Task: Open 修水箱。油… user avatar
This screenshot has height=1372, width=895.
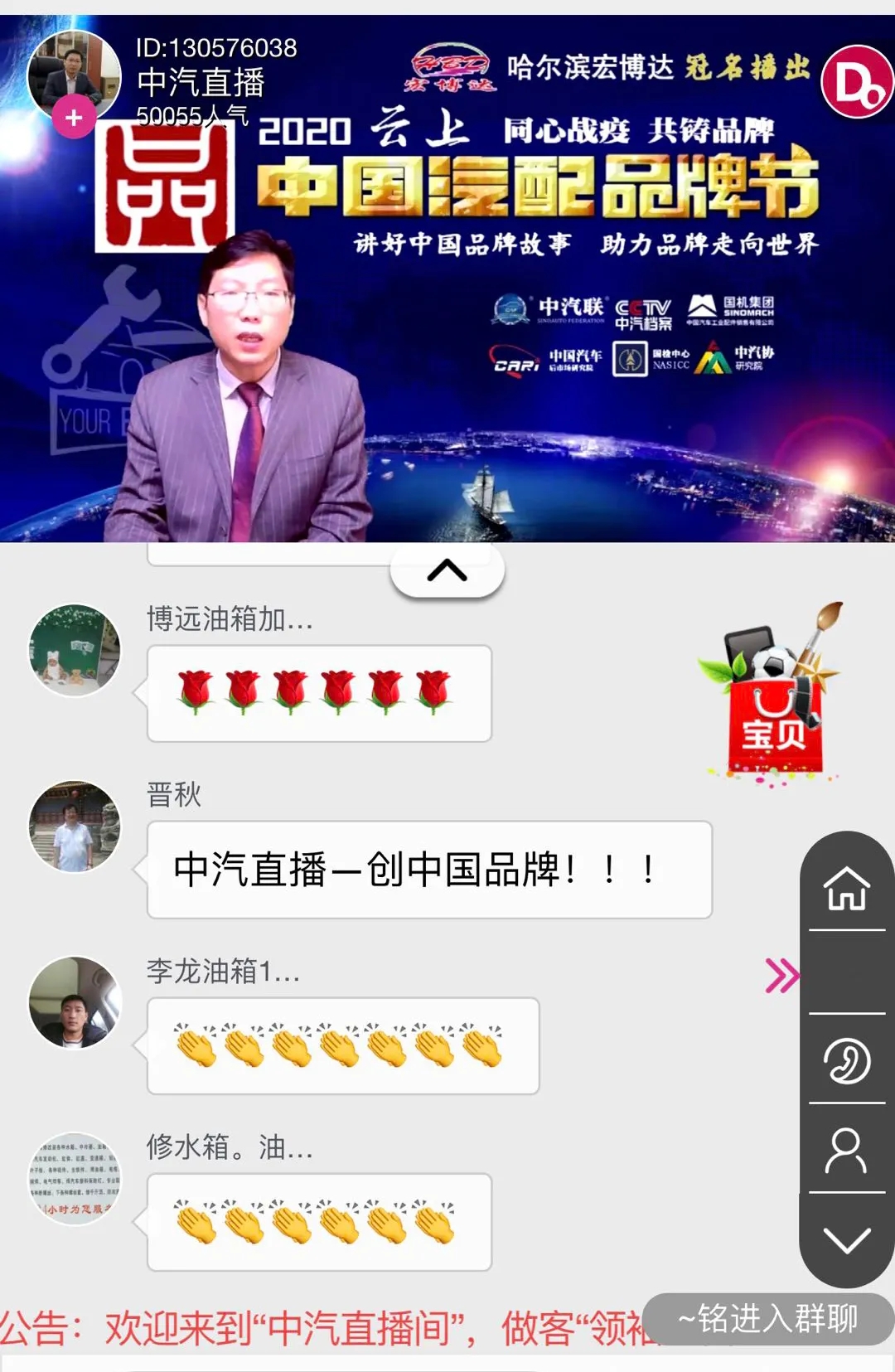Action: (x=75, y=1178)
